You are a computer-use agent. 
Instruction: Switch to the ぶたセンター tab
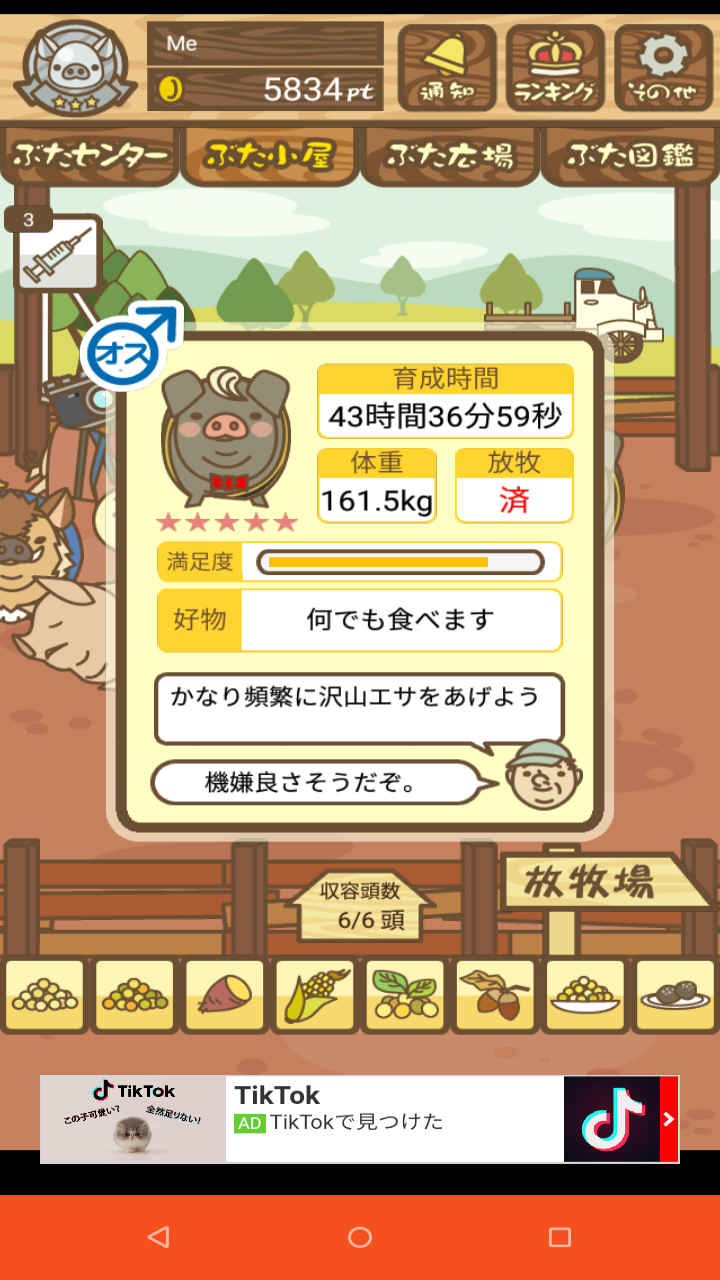(90, 156)
